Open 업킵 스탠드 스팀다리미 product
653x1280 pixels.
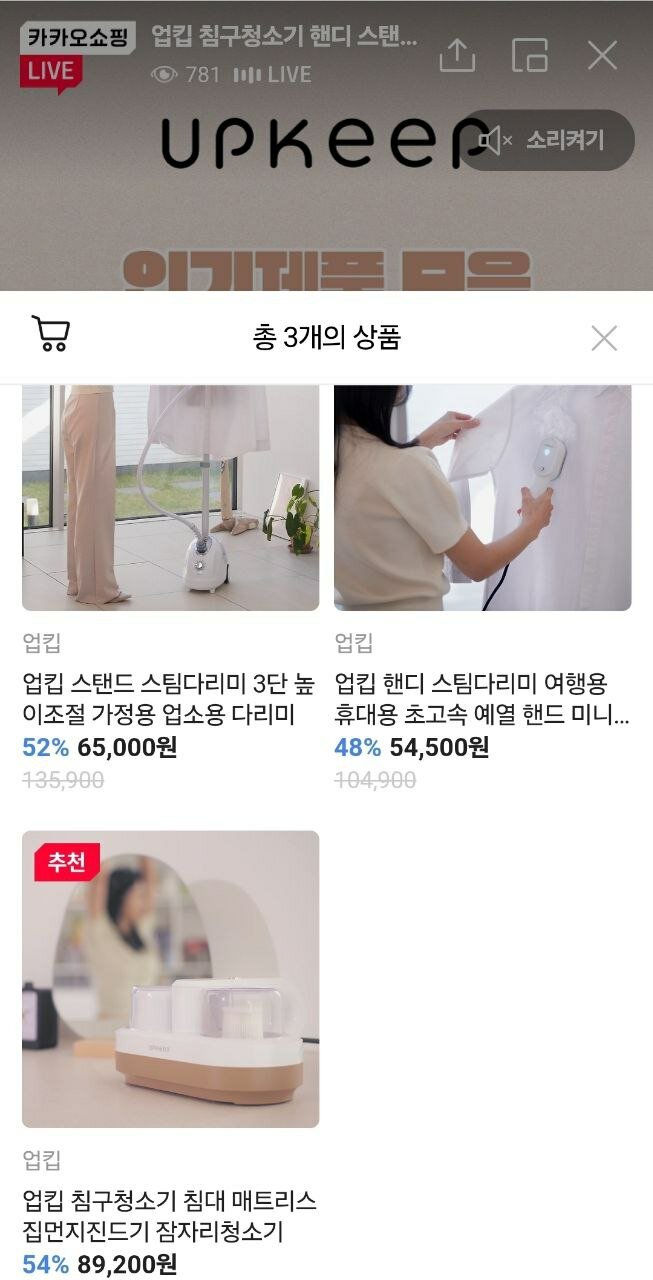[170, 498]
